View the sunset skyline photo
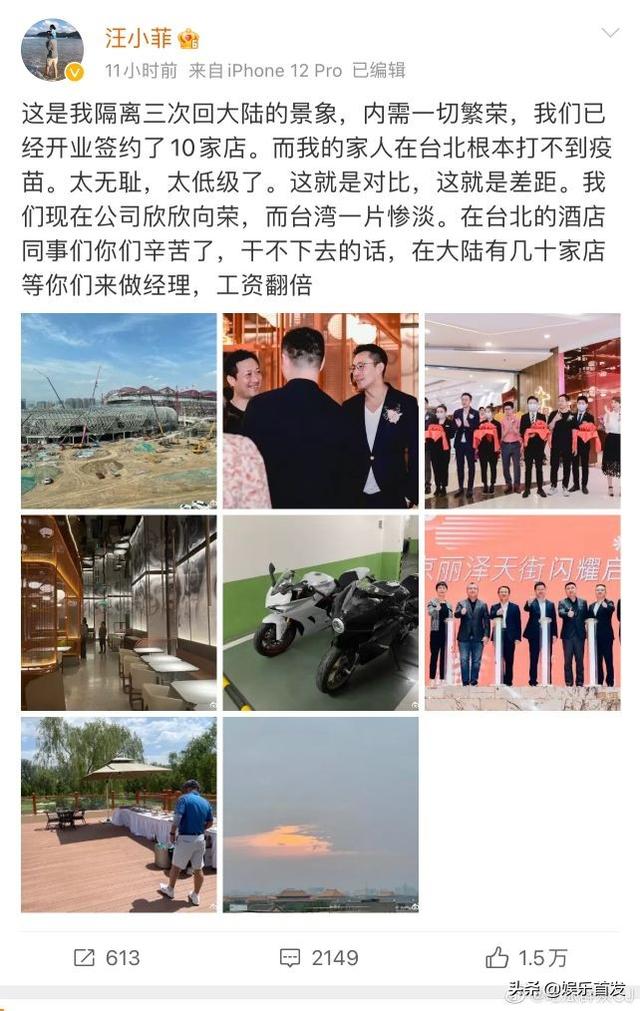The height and width of the screenshot is (1011, 640). 320,812
